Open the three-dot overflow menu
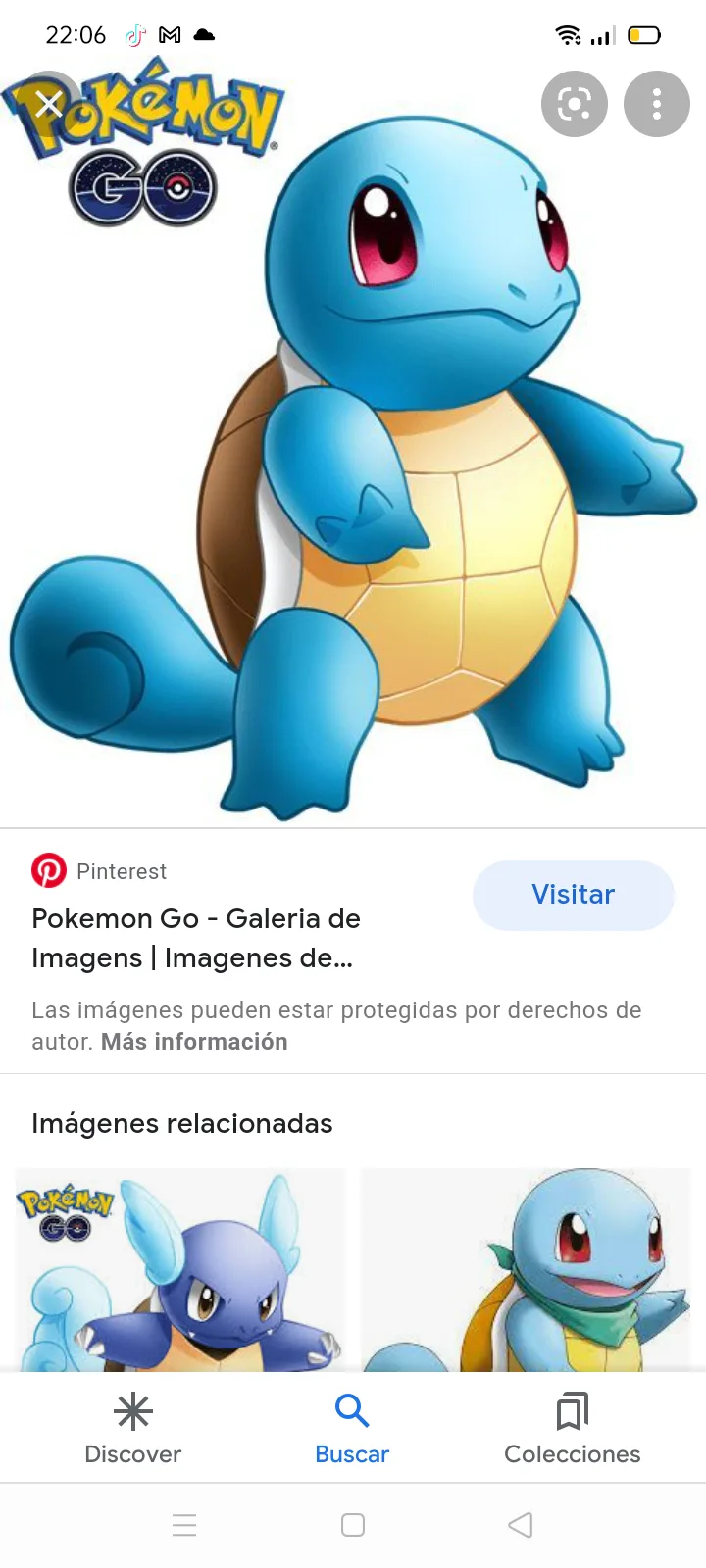The image size is (706, 1568). tap(656, 104)
